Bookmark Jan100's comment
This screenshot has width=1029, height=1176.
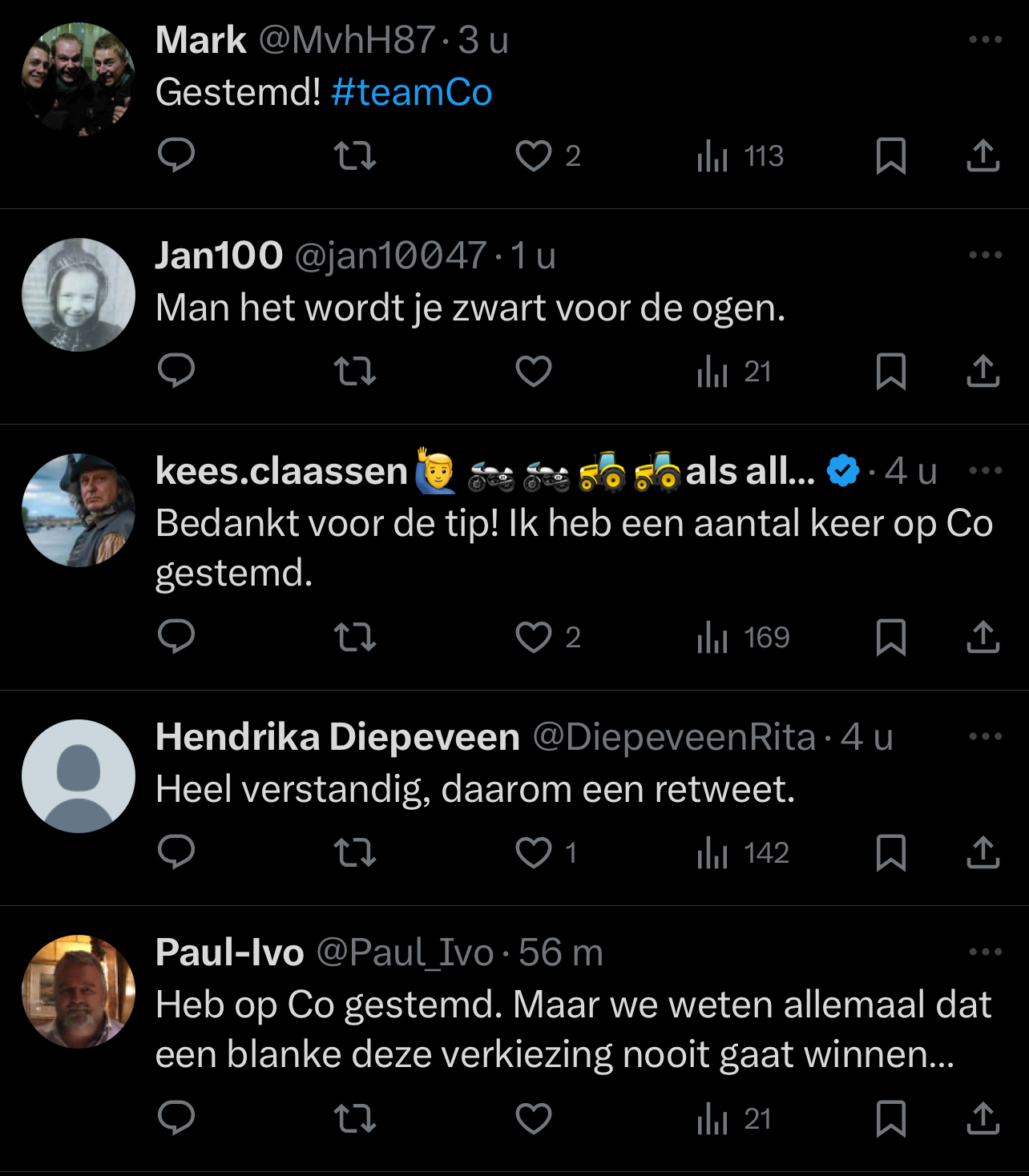(890, 371)
